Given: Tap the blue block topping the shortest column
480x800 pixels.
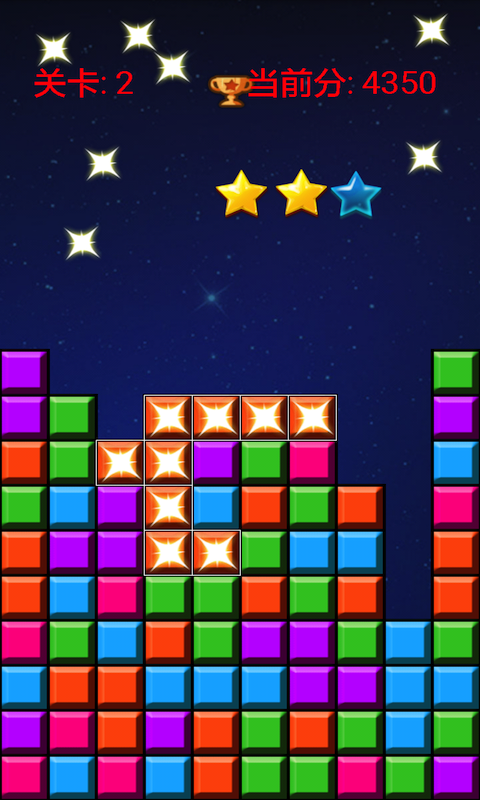Looking at the screenshot, I should pyautogui.click(x=408, y=642).
